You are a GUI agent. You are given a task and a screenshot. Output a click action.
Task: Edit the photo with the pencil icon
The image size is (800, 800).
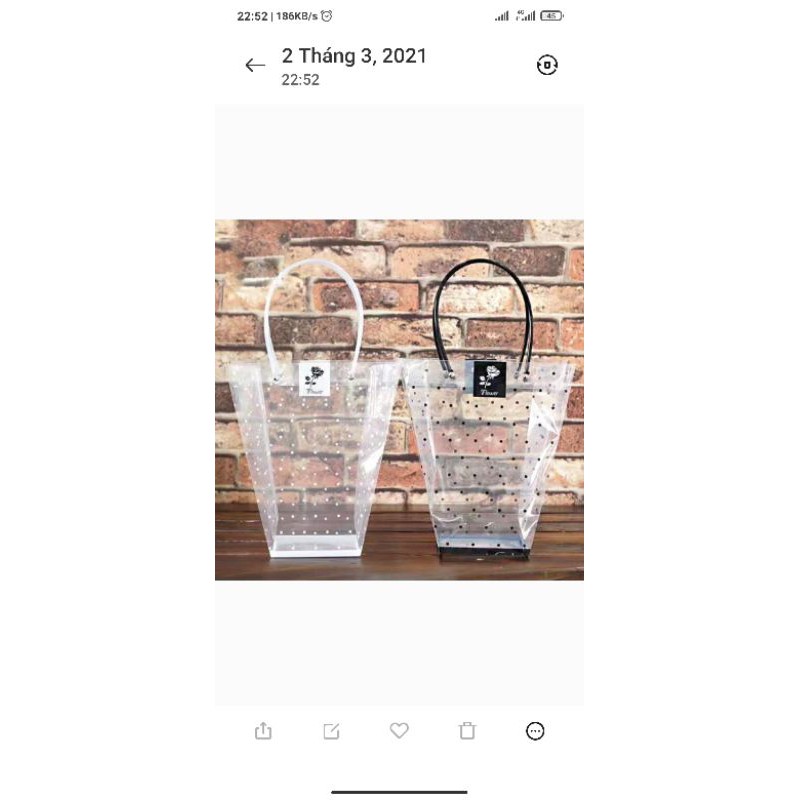point(331,731)
